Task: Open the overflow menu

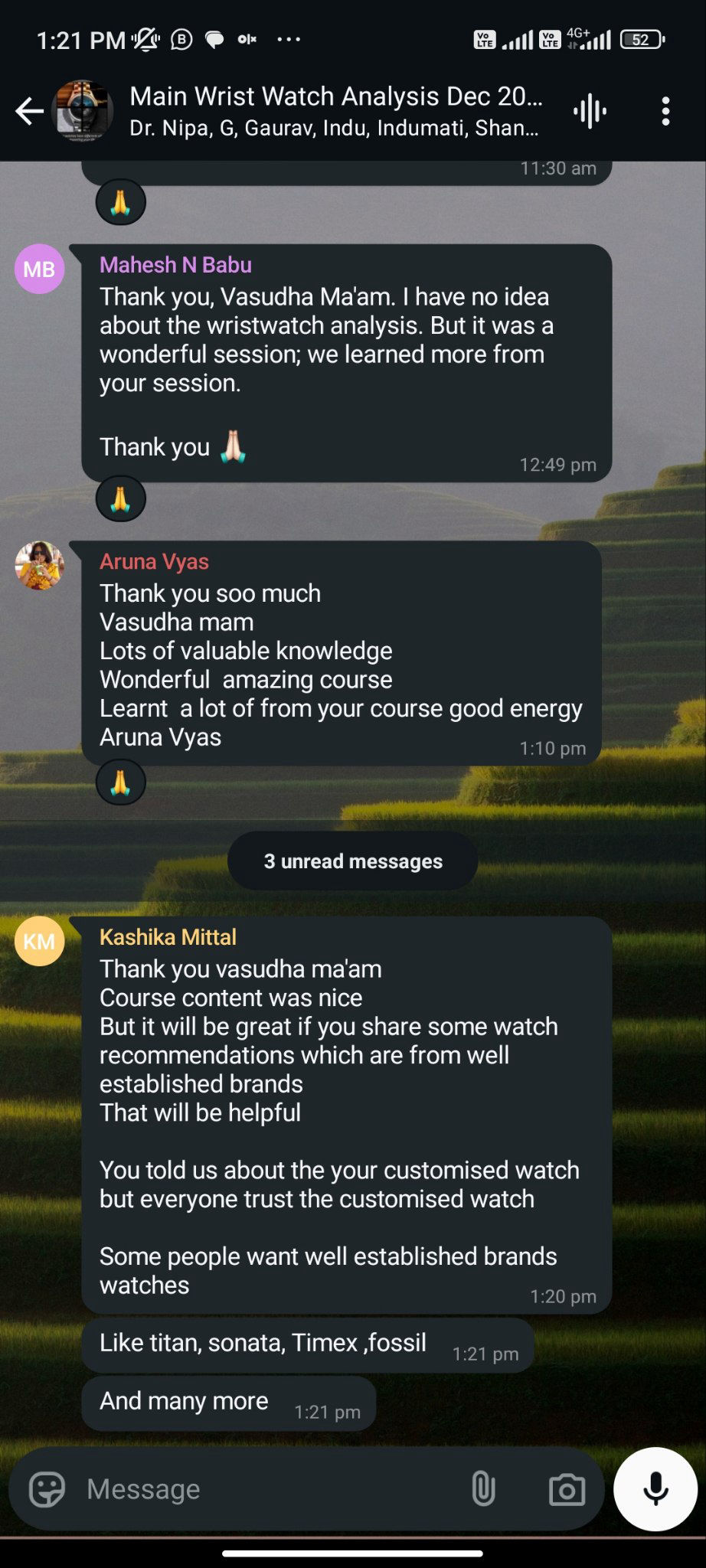Action: click(665, 112)
